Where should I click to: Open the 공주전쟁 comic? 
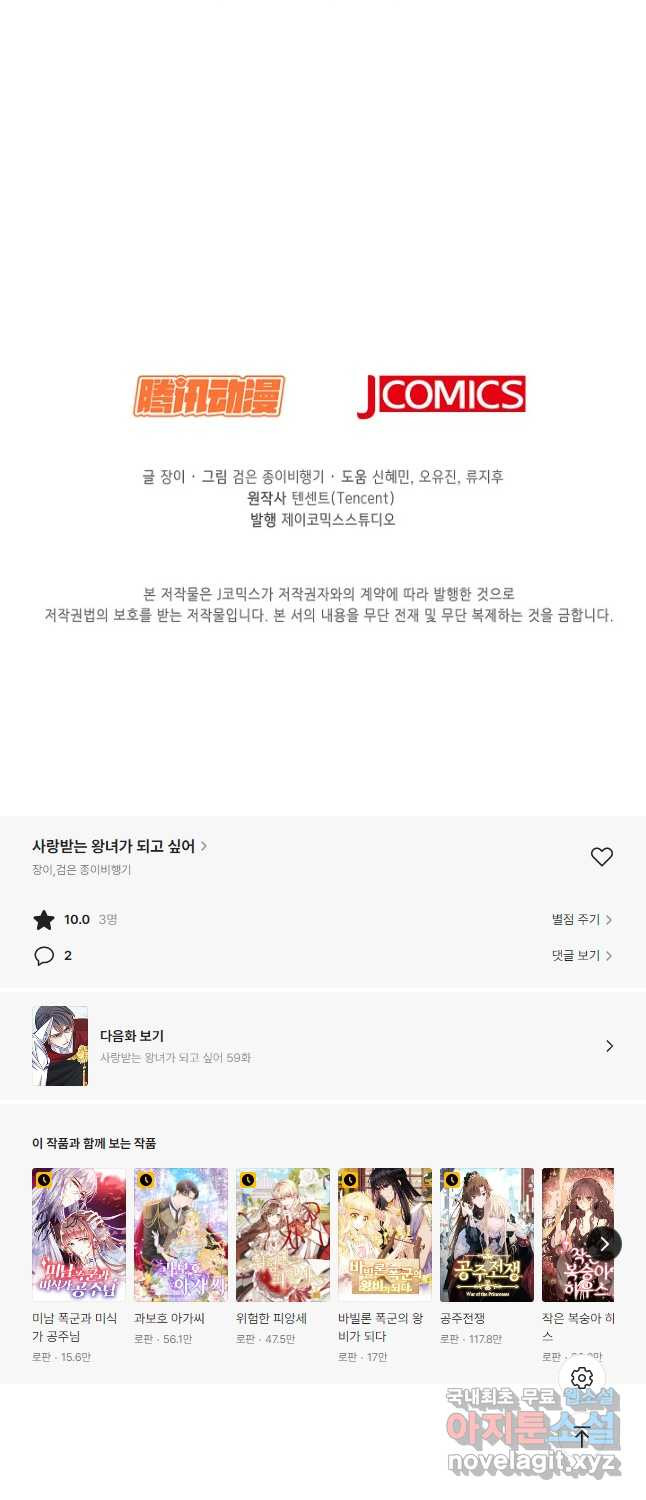point(487,1235)
